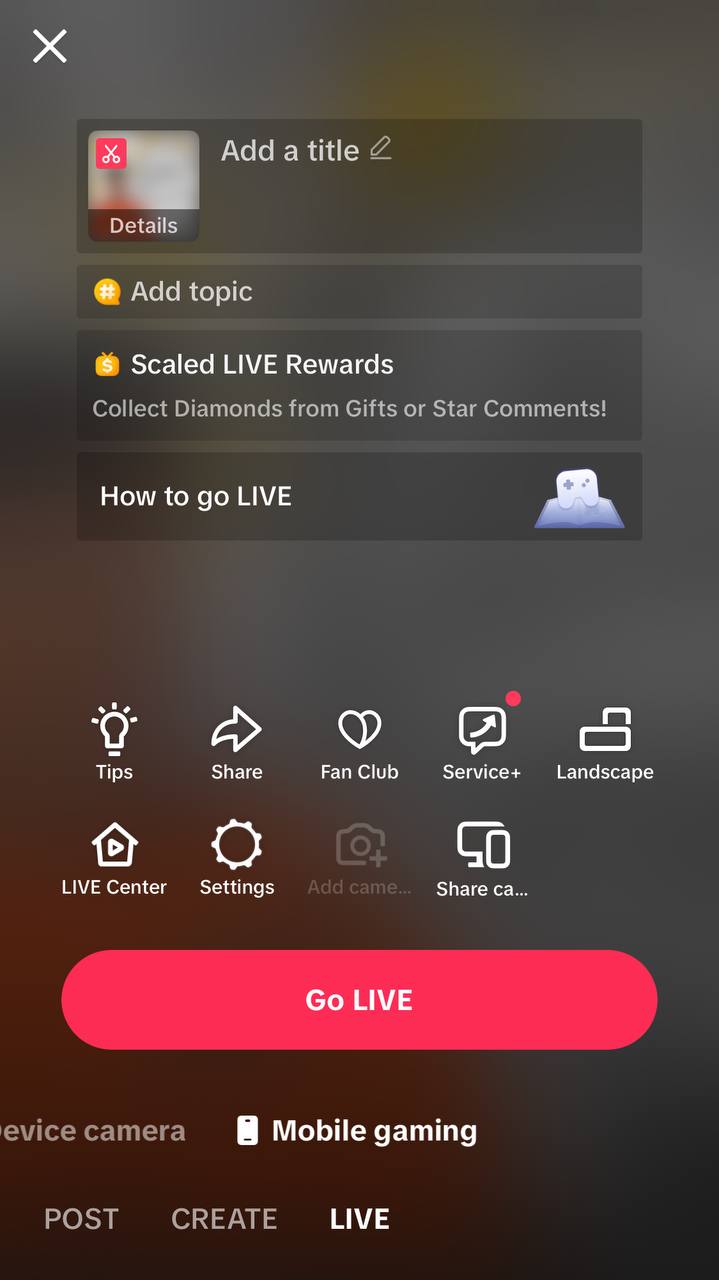Open the Tips lightbulb

(x=114, y=742)
